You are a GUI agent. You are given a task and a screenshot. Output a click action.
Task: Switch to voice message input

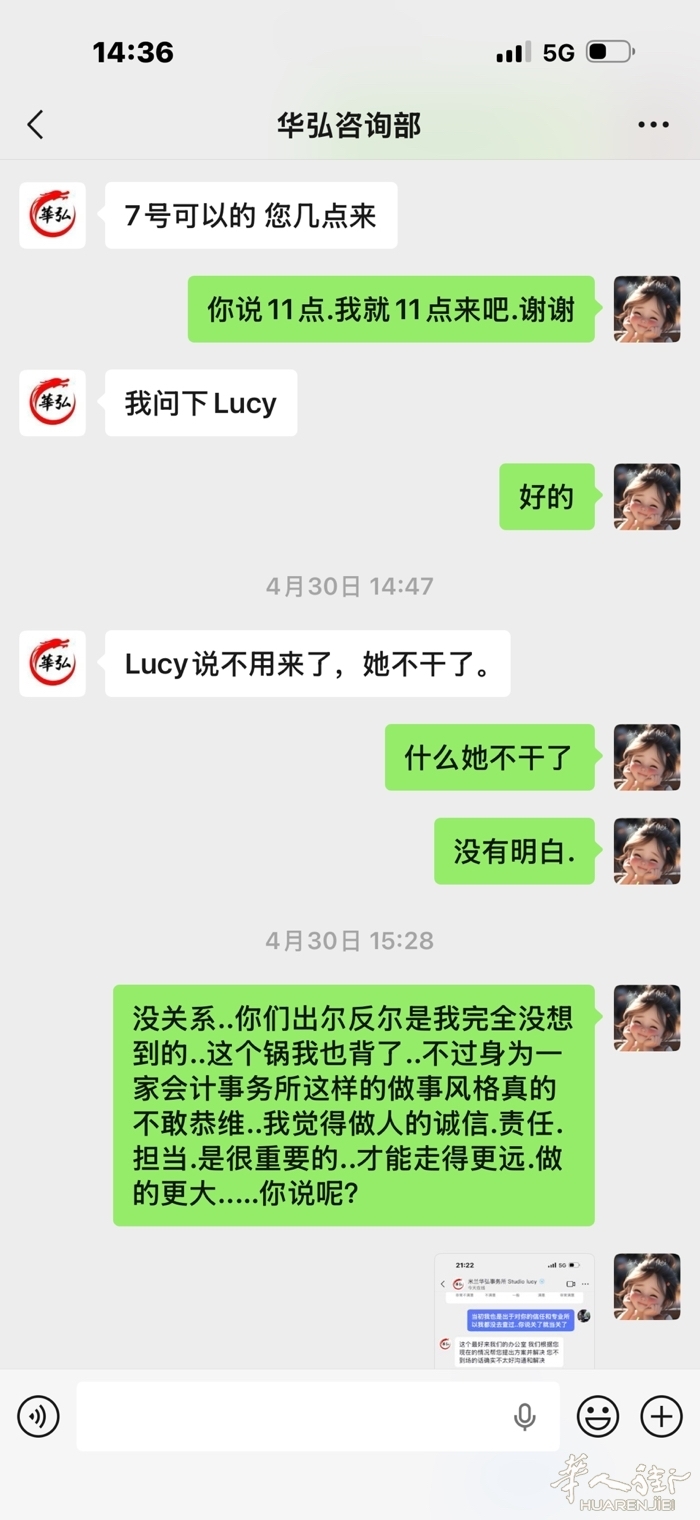pos(38,1416)
